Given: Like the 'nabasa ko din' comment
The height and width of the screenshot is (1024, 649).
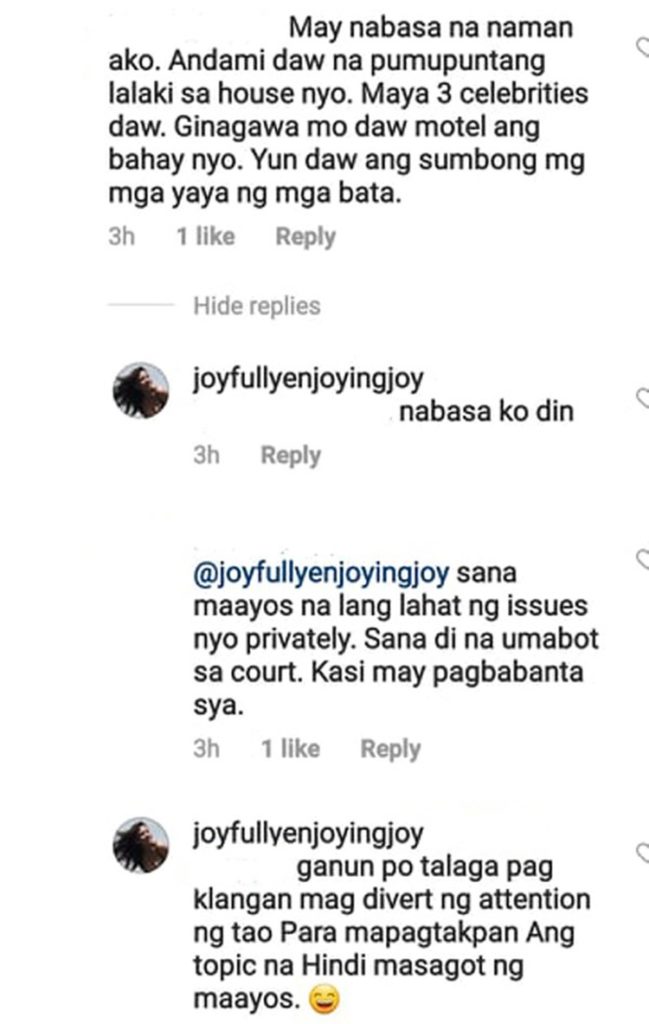Looking at the screenshot, I should (641, 397).
